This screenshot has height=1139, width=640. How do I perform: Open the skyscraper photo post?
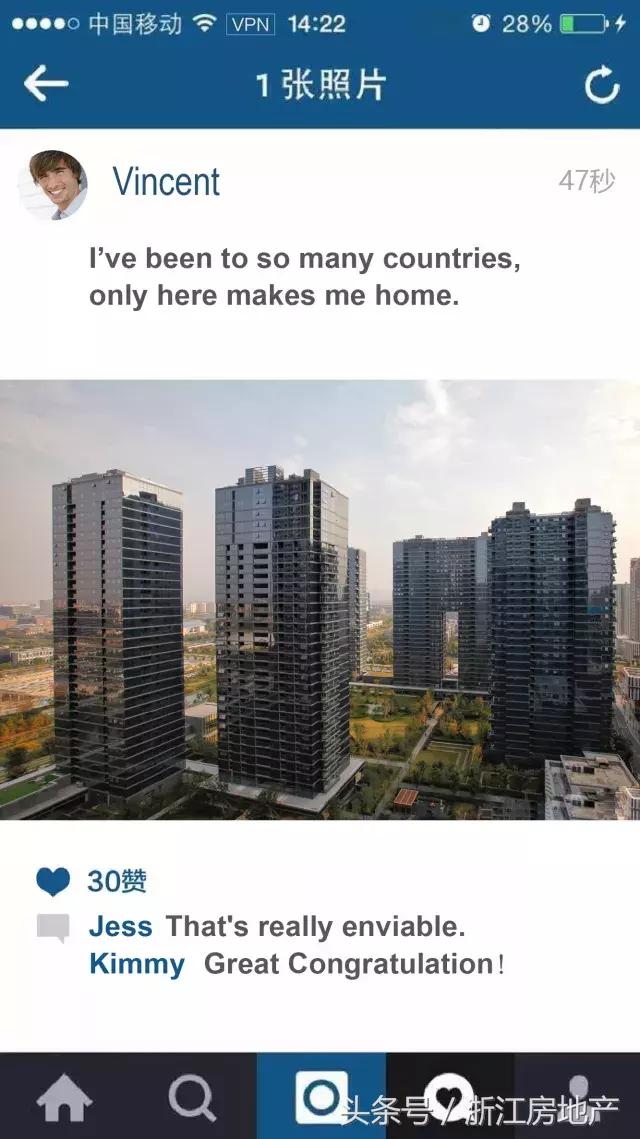click(320, 600)
